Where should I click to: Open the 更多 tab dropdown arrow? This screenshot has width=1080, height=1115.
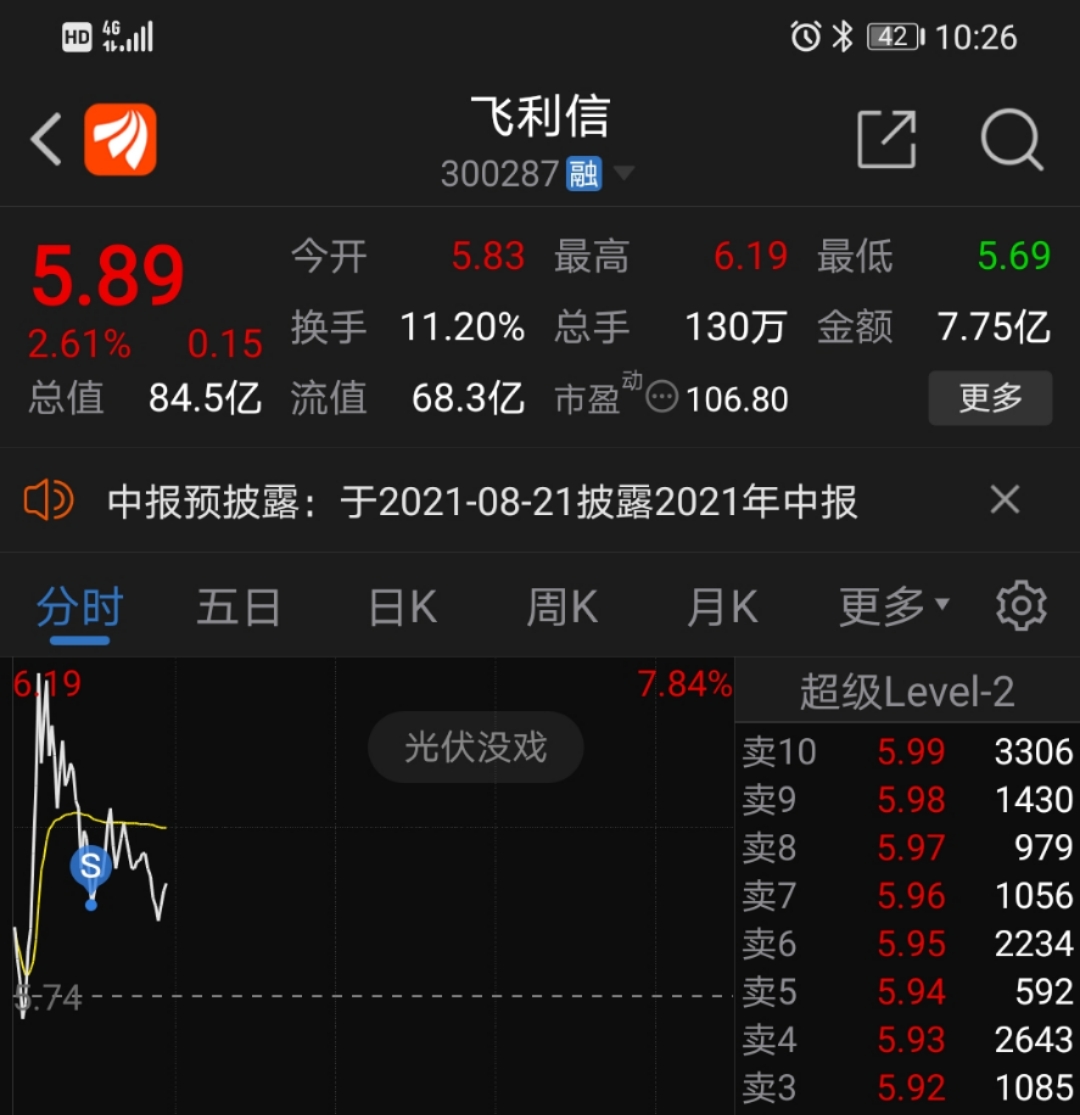941,602
